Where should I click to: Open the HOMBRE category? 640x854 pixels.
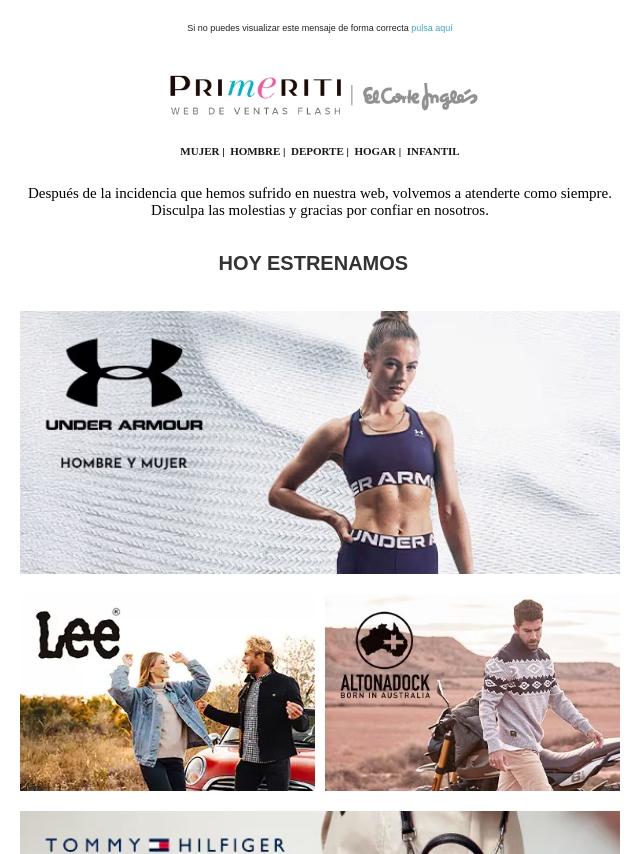pyautogui.click(x=255, y=151)
